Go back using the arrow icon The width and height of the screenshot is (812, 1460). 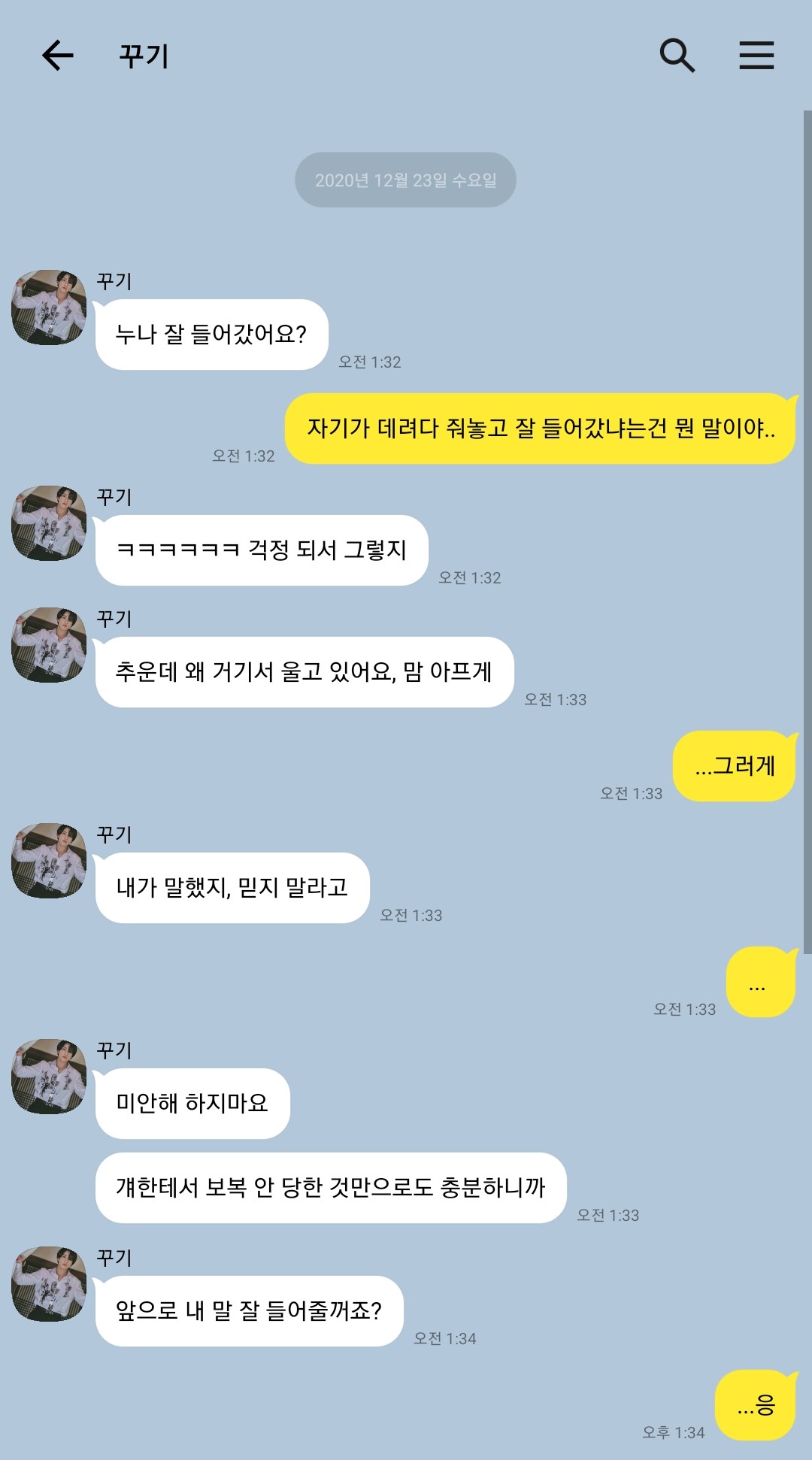[57, 56]
